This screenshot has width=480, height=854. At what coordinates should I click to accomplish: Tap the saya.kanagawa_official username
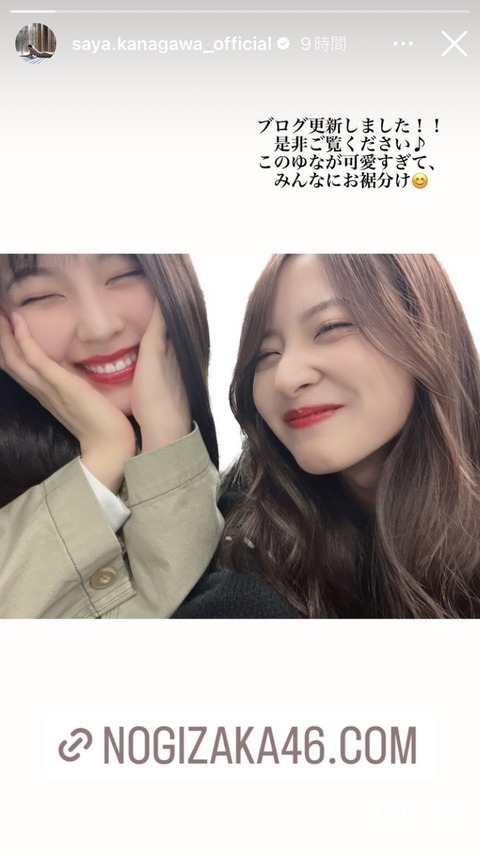click(172, 44)
